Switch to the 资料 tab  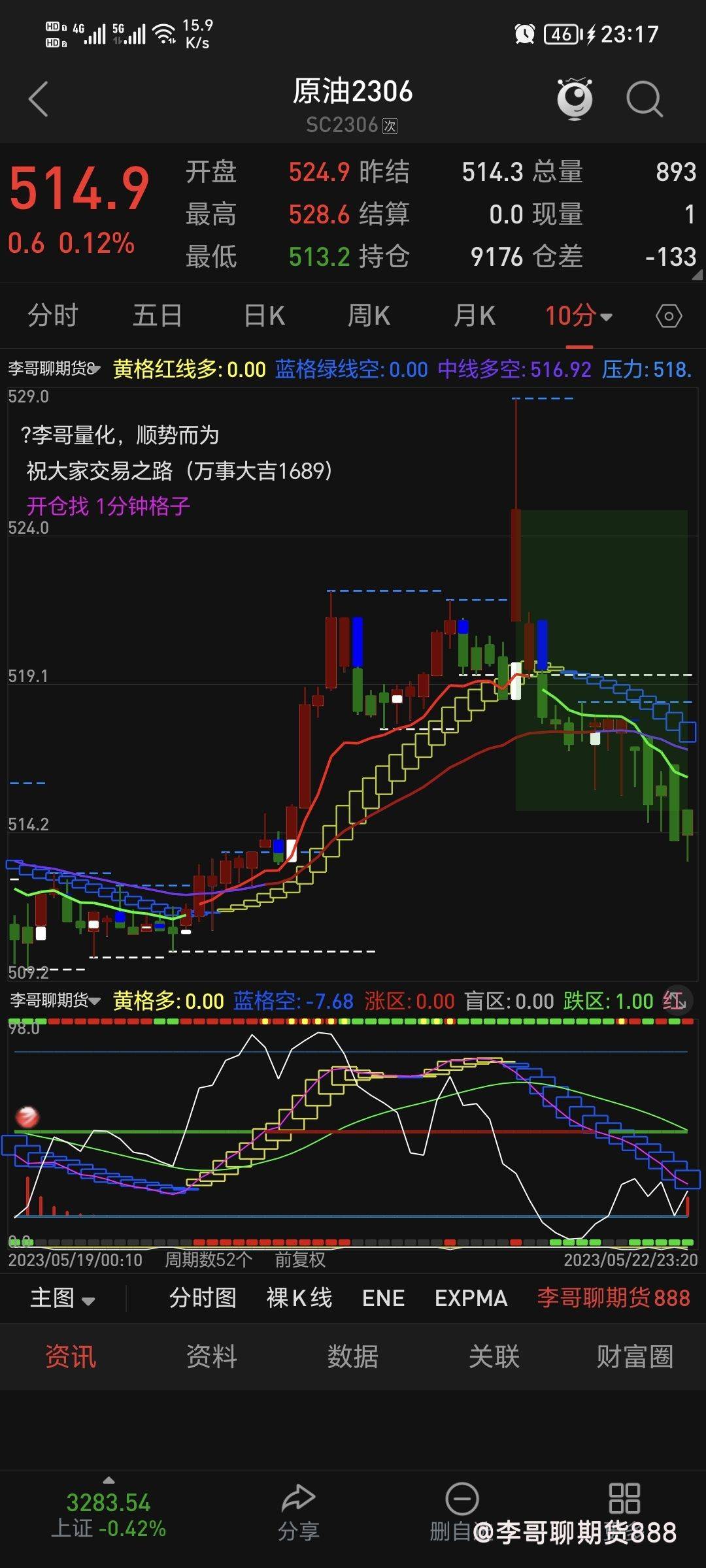tap(211, 1357)
